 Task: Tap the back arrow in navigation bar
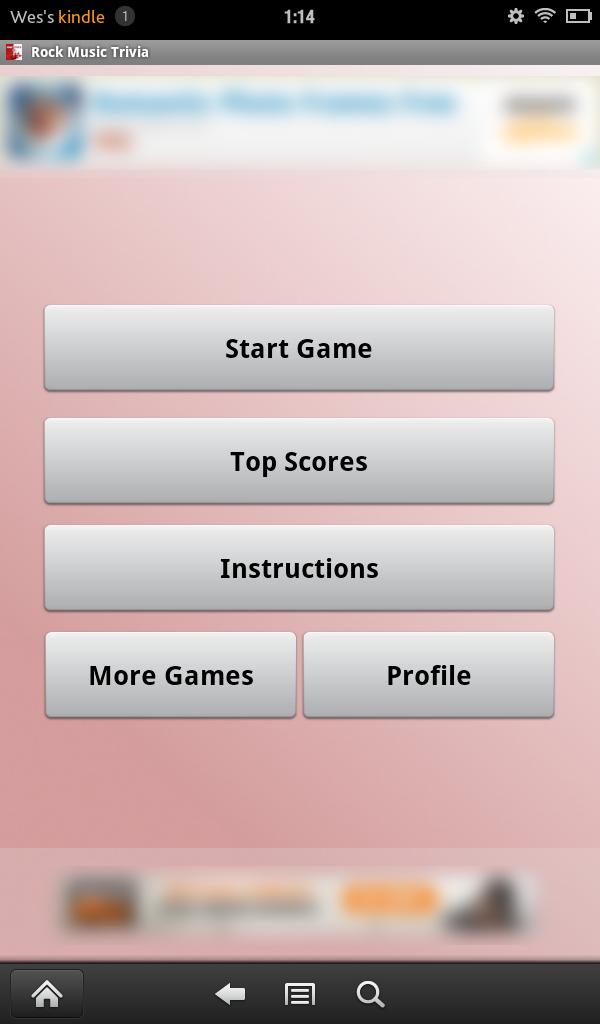(x=230, y=994)
